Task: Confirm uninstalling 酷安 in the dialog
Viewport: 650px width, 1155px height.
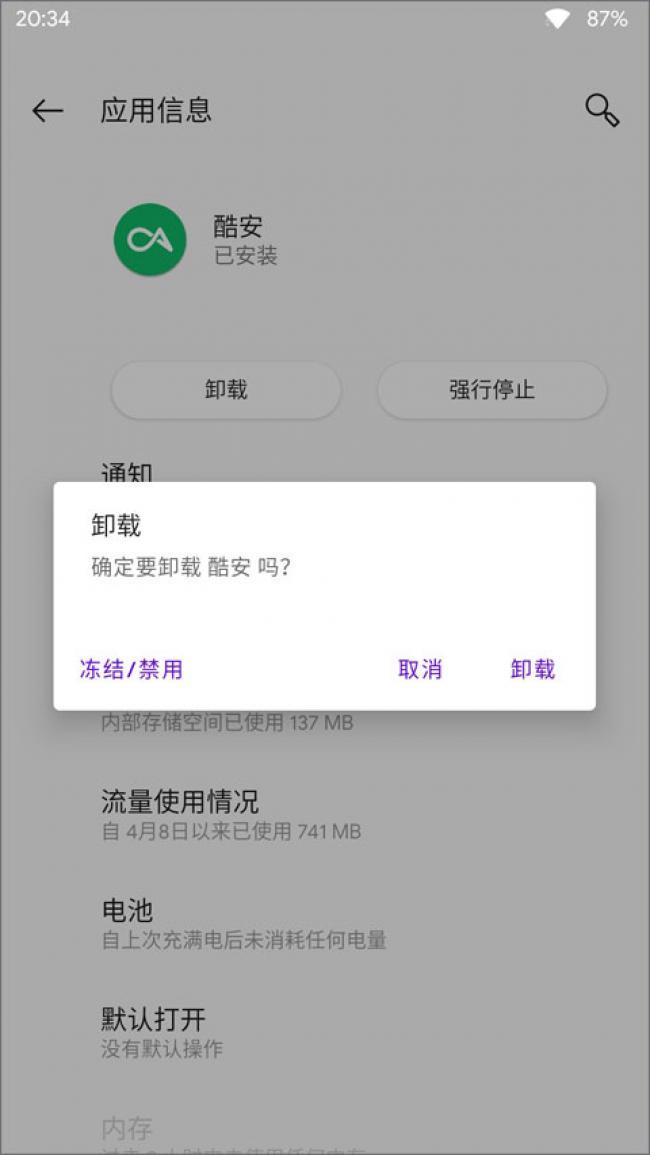Action: click(x=532, y=669)
